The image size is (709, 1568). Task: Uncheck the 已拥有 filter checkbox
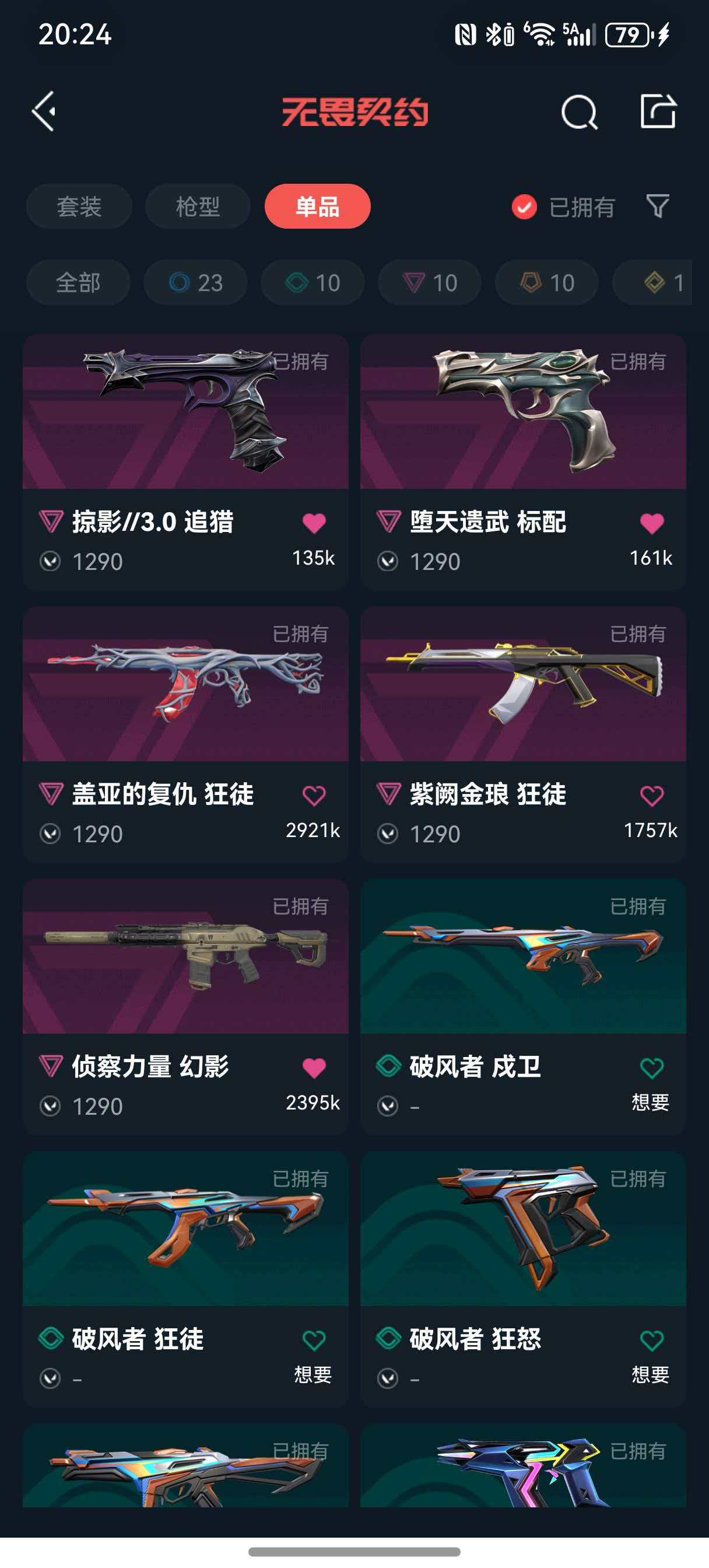524,207
